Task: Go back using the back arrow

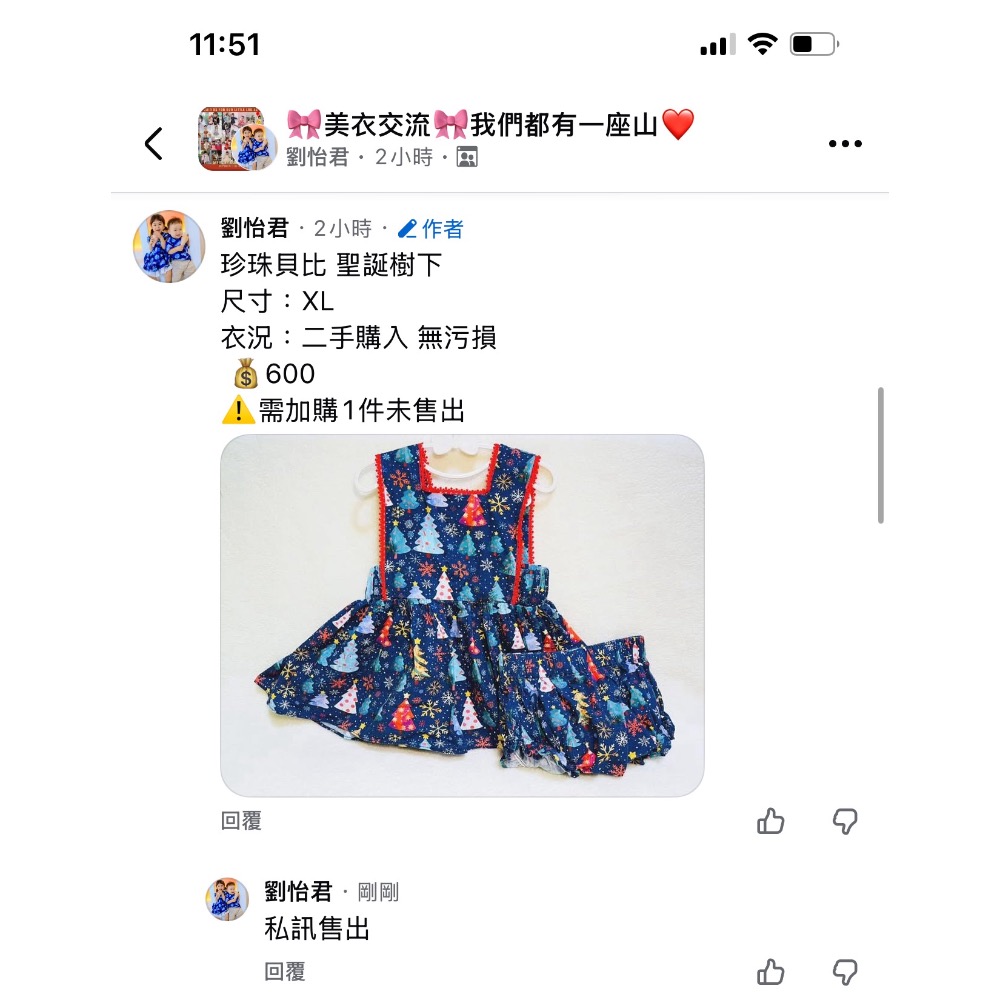Action: [153, 144]
